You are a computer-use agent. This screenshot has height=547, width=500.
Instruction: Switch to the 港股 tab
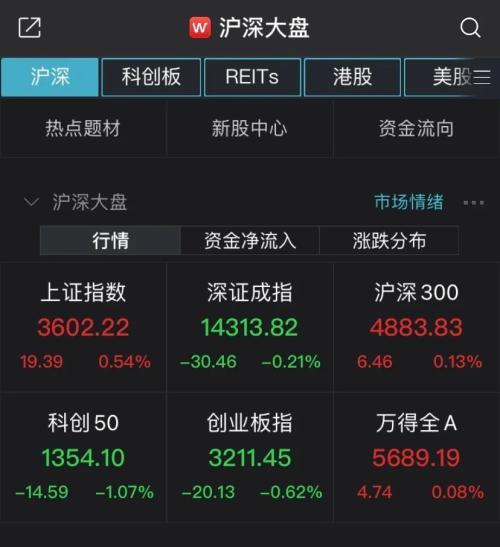point(352,77)
